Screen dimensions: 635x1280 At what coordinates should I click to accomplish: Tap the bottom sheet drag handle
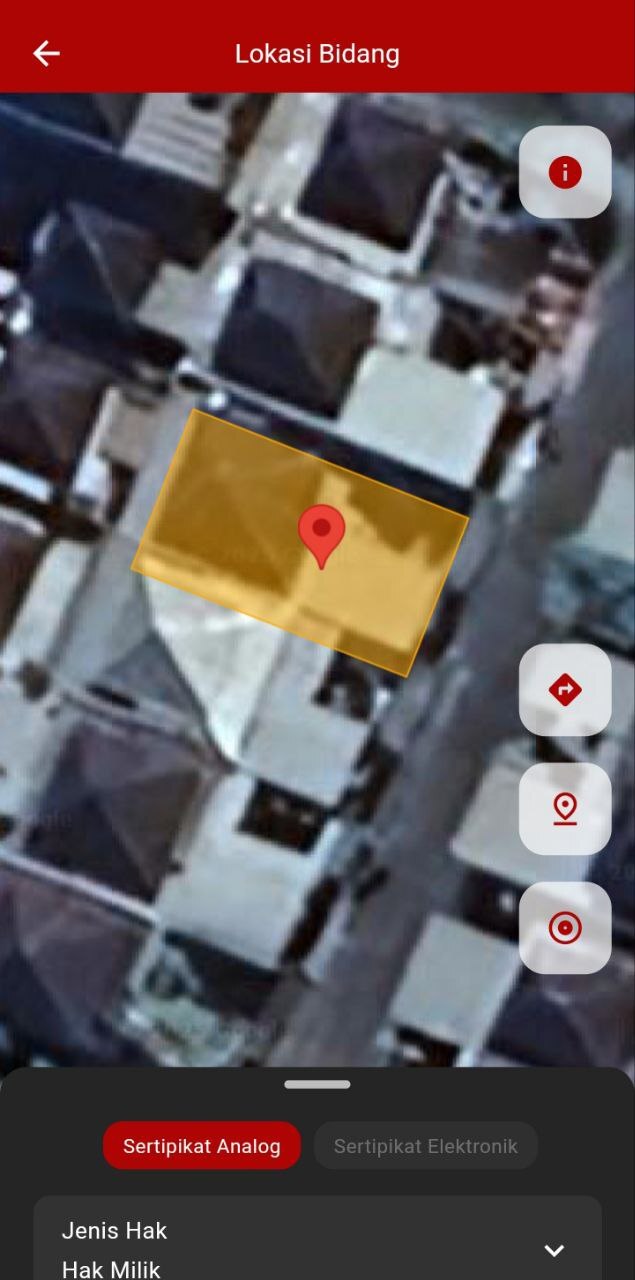point(317,1084)
